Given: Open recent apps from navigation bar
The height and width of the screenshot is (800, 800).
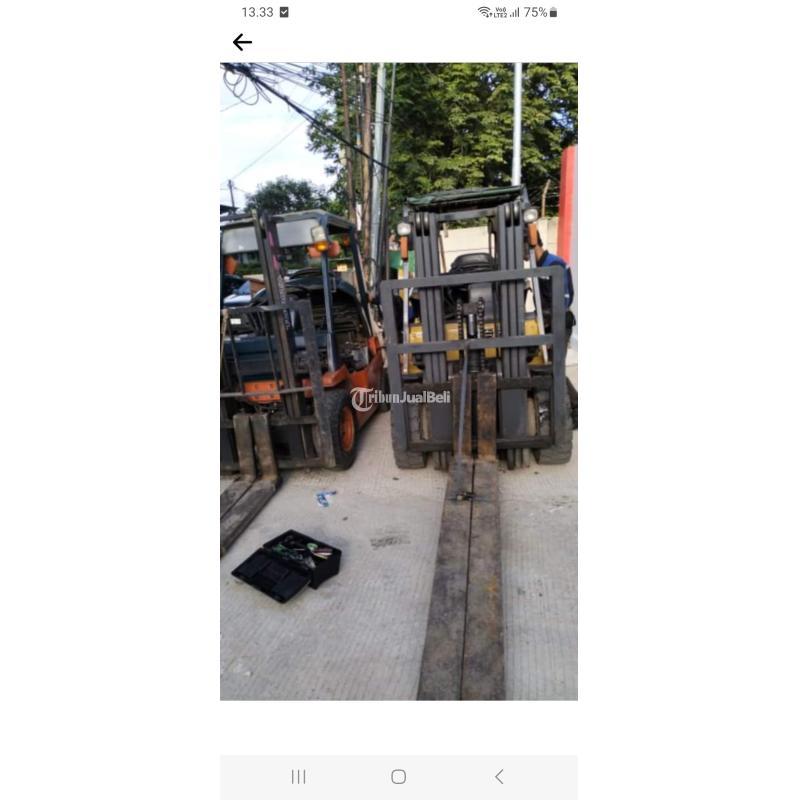Looking at the screenshot, I should pos(298,777).
